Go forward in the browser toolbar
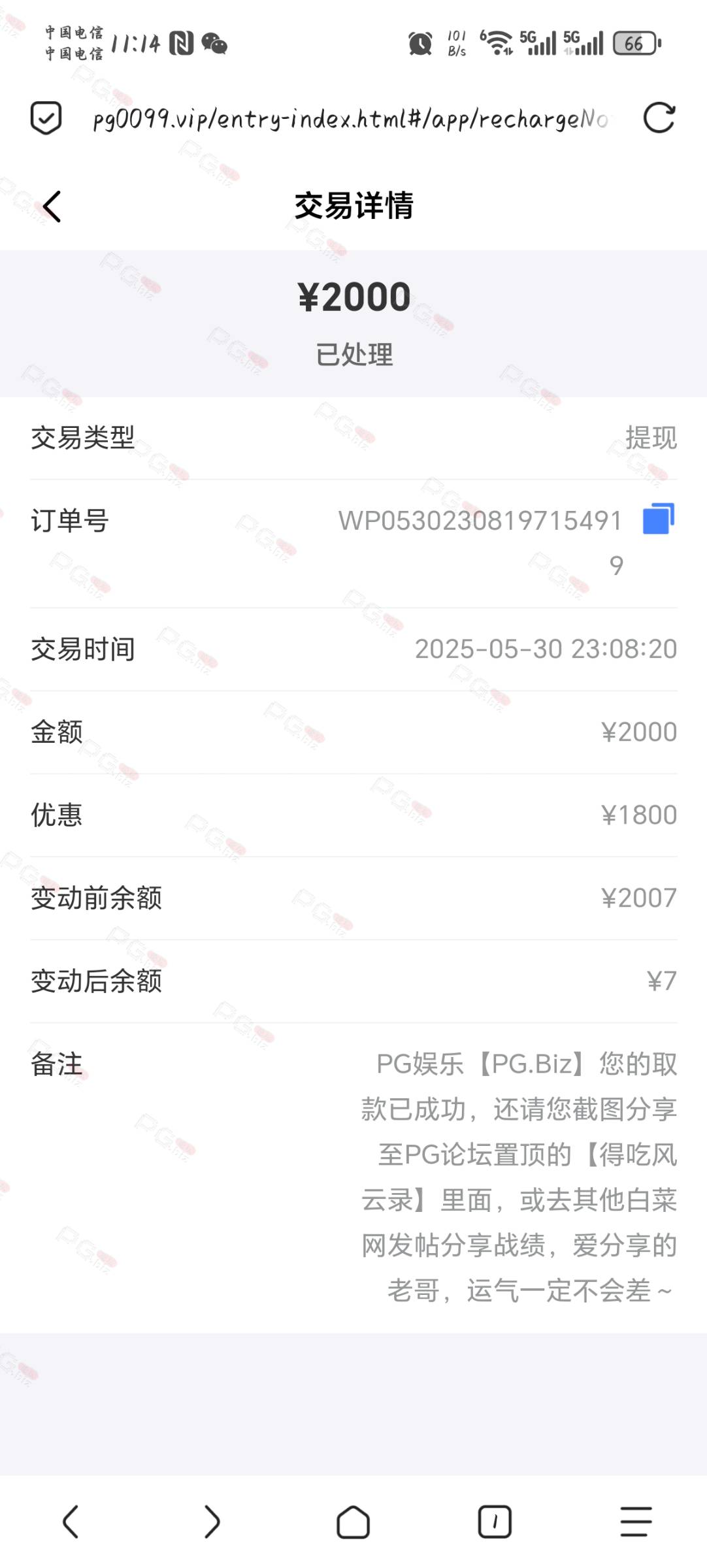Viewport: 707px width, 1568px height. coord(212,1522)
